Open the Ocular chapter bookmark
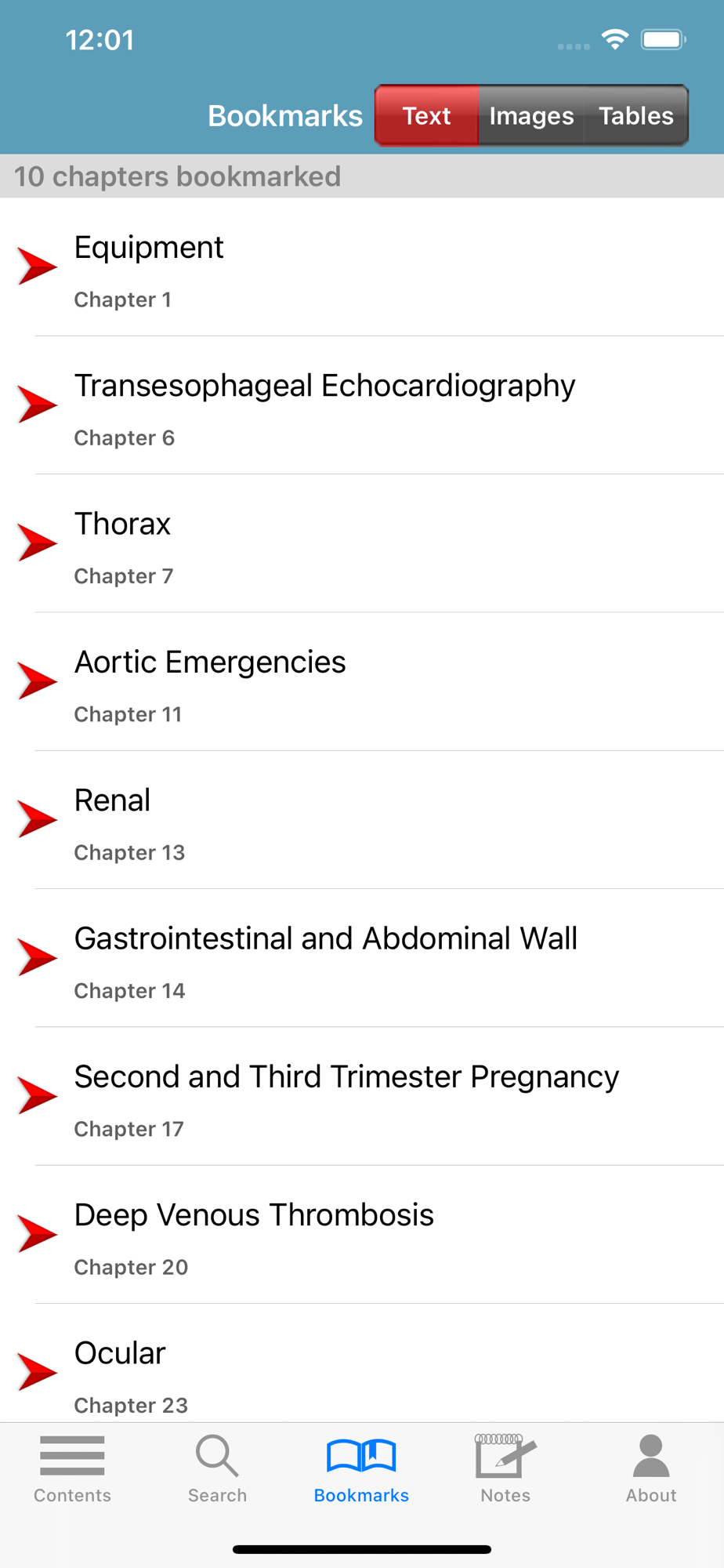 (360, 1370)
